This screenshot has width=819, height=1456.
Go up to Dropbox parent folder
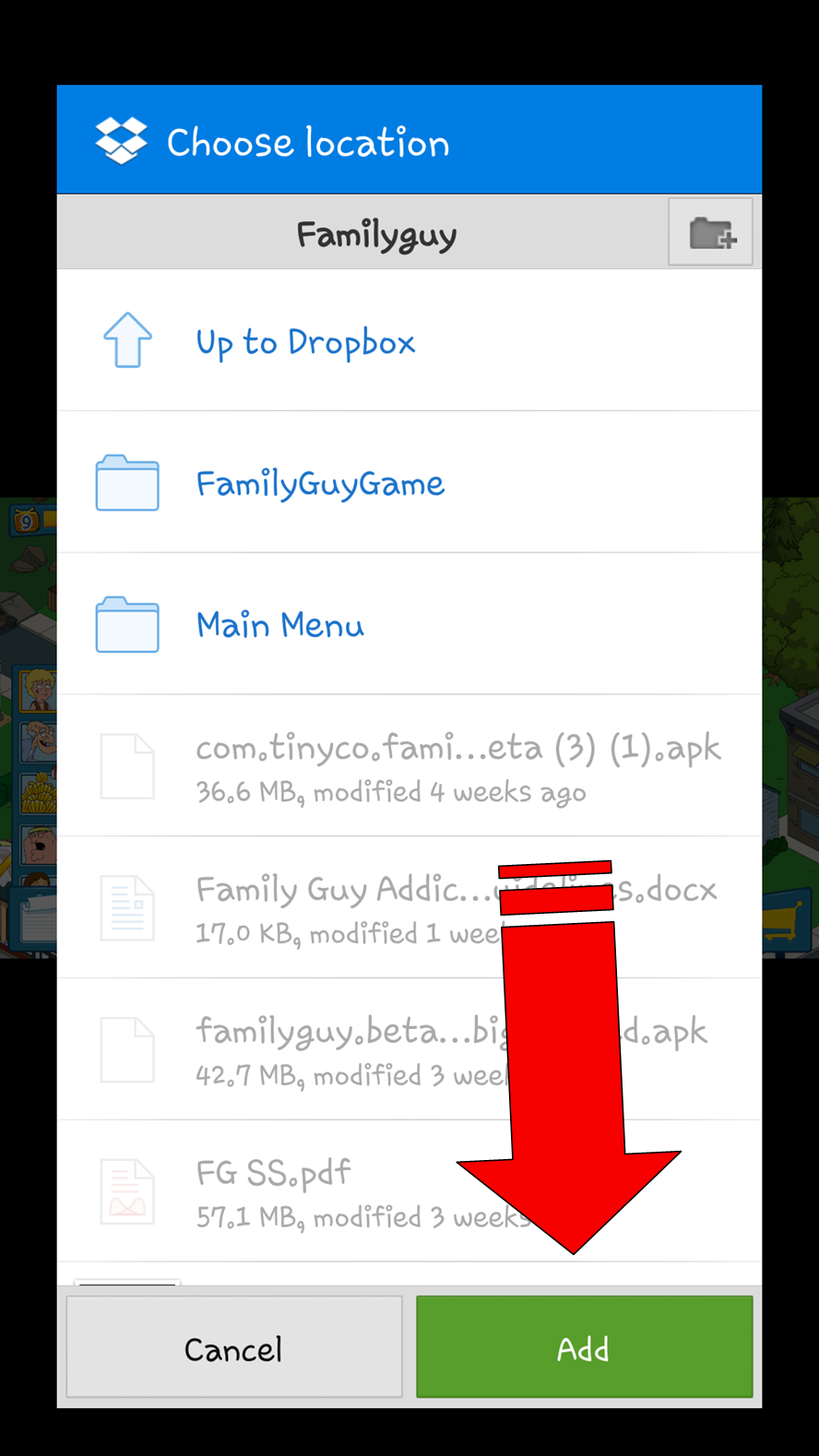[x=304, y=342]
